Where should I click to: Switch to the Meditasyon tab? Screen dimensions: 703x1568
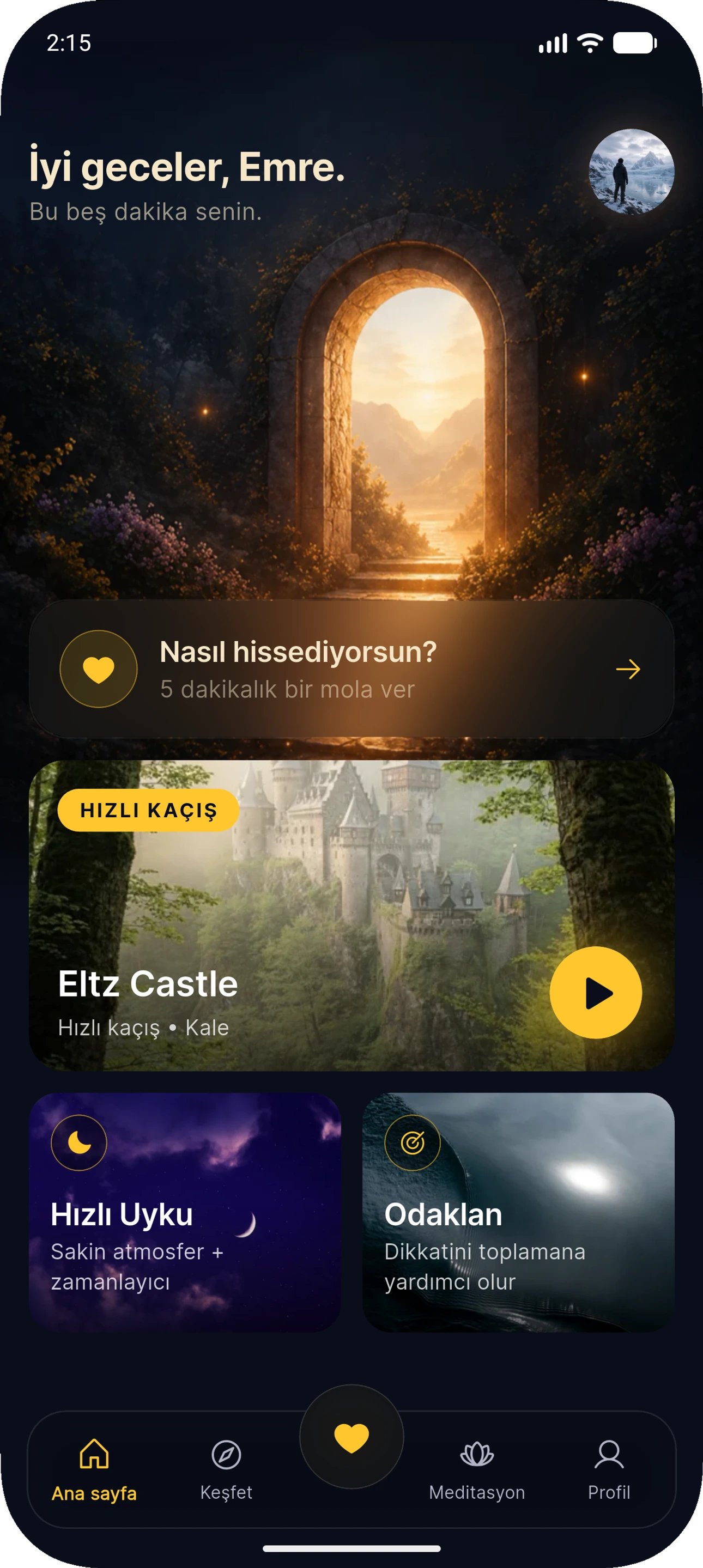pyautogui.click(x=477, y=1470)
